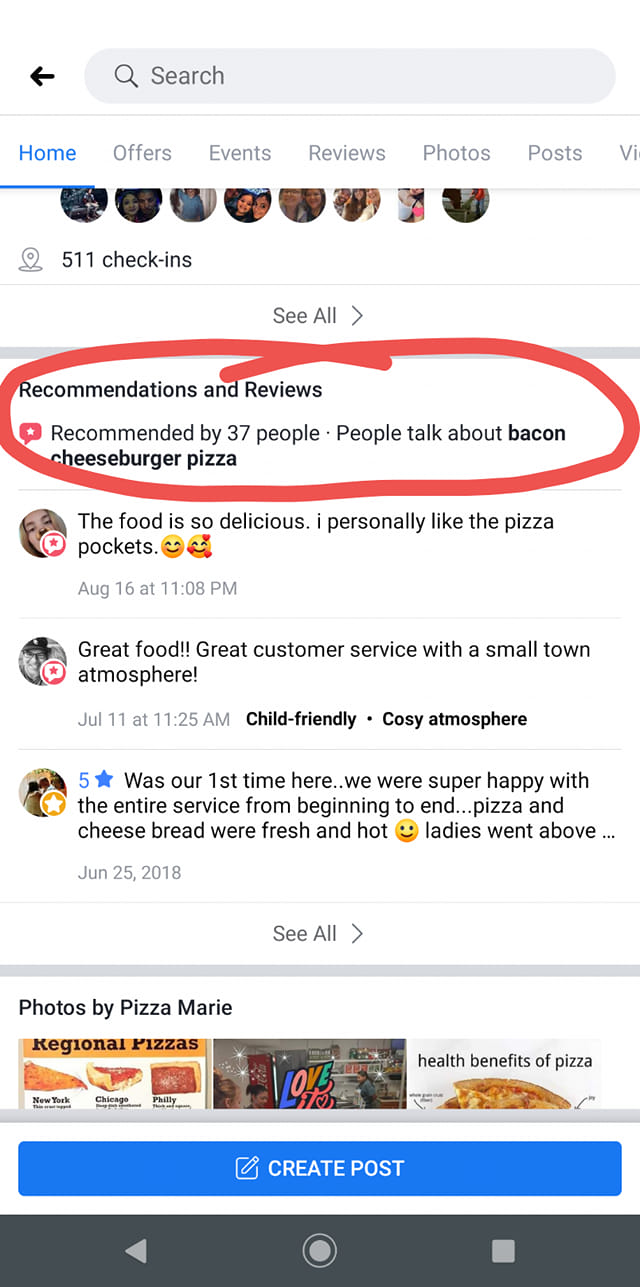Image resolution: width=640 pixels, height=1287 pixels.
Task: Tap the Create Post button
Action: click(320, 1168)
